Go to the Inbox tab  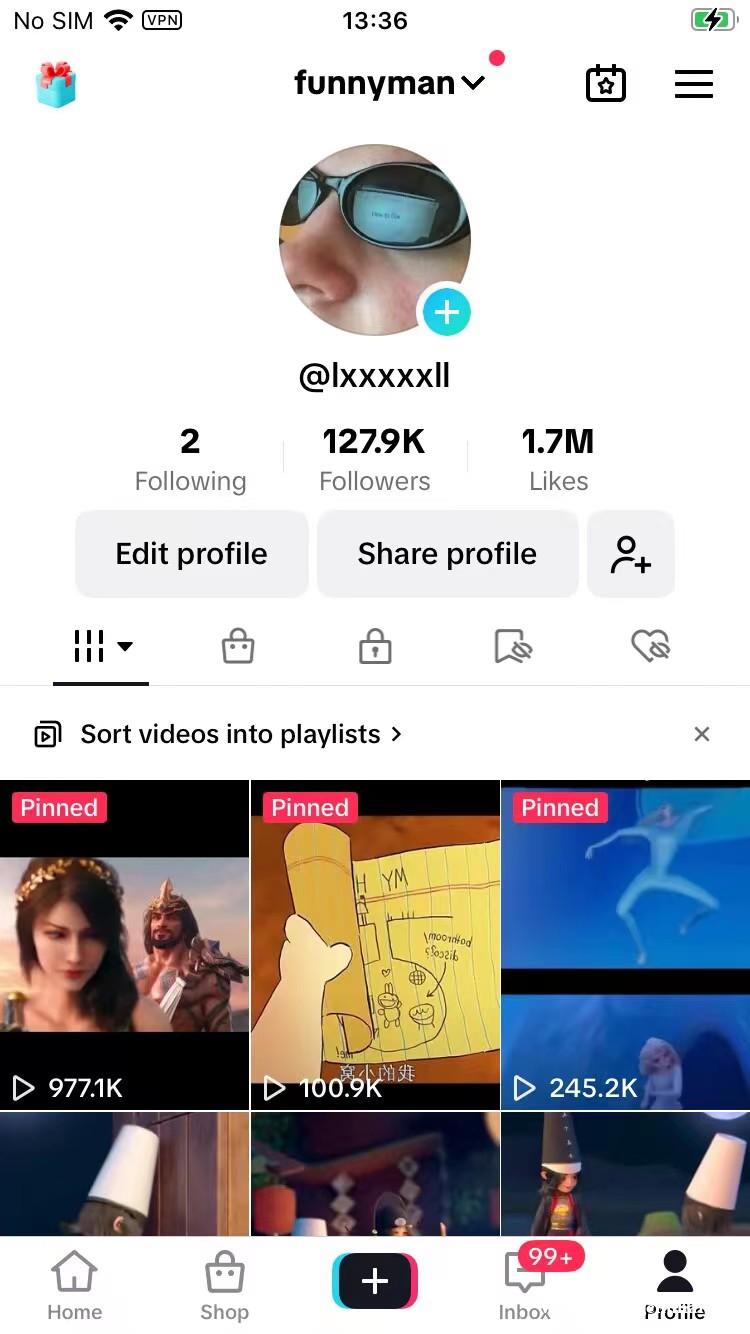525,1285
